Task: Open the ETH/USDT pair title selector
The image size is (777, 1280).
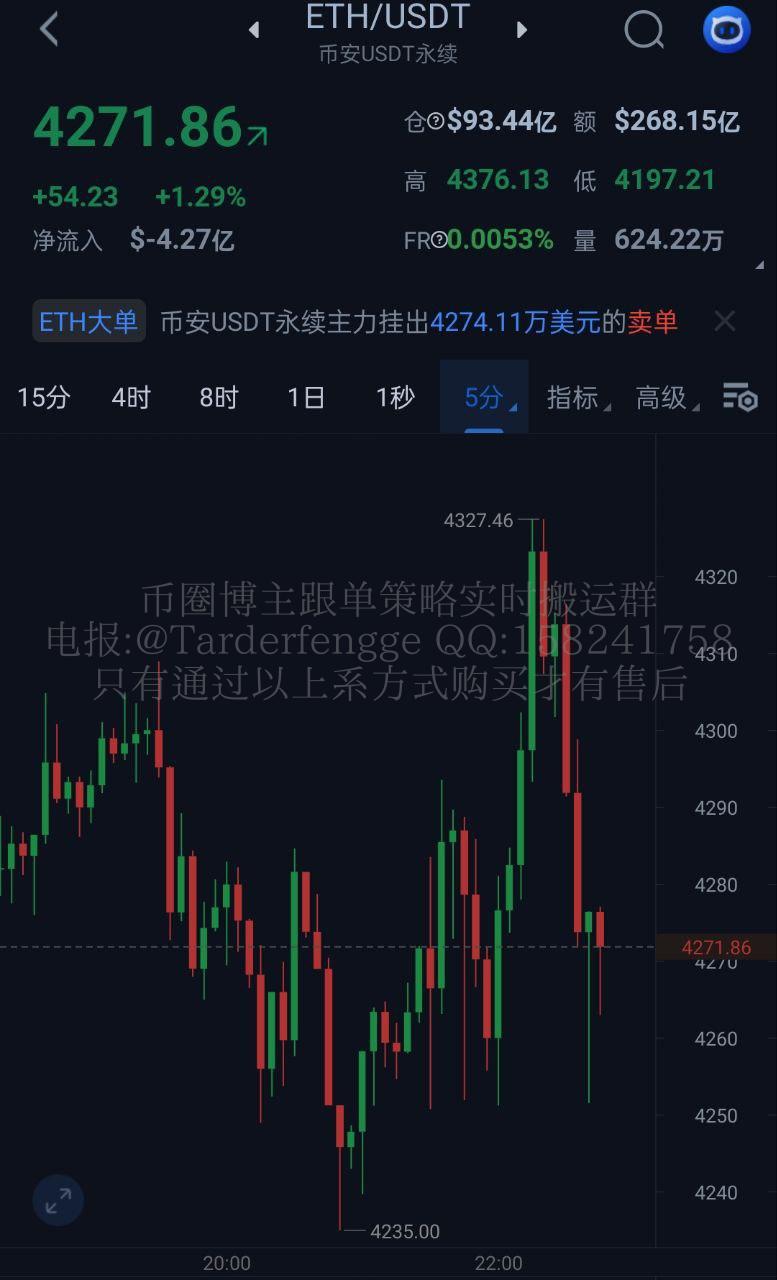Action: click(x=388, y=30)
